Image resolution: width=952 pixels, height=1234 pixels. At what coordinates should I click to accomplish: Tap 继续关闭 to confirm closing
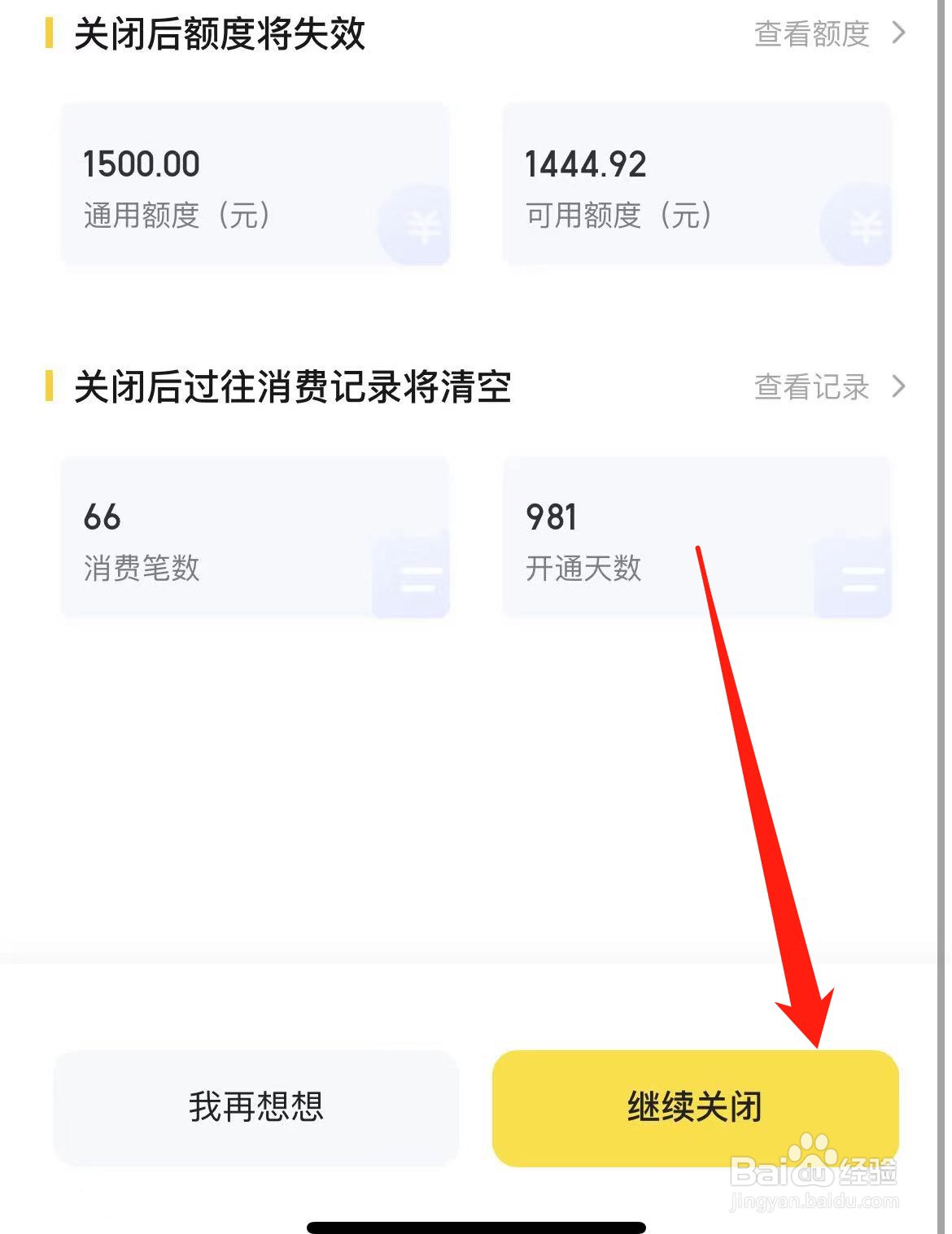696,1106
